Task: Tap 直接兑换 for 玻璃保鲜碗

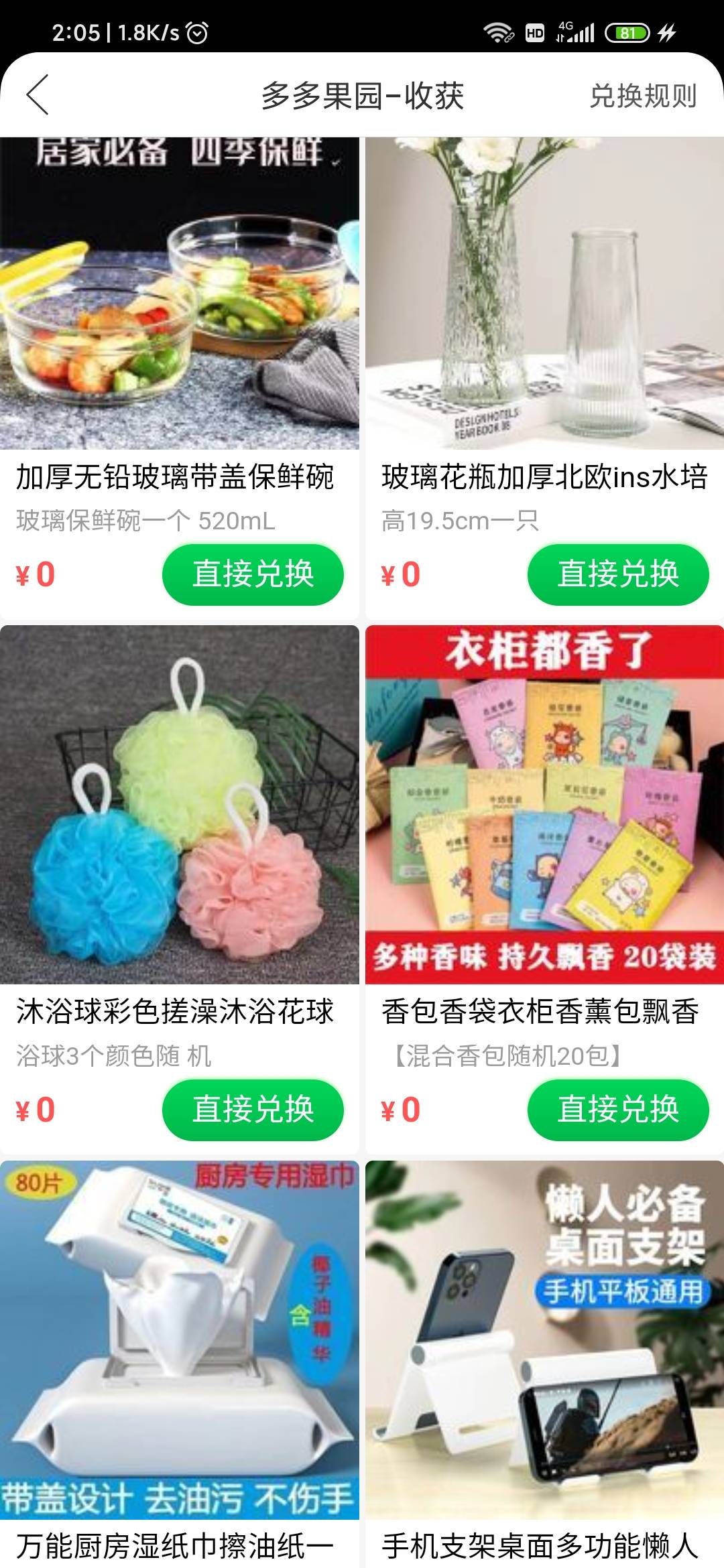Action: click(x=253, y=574)
